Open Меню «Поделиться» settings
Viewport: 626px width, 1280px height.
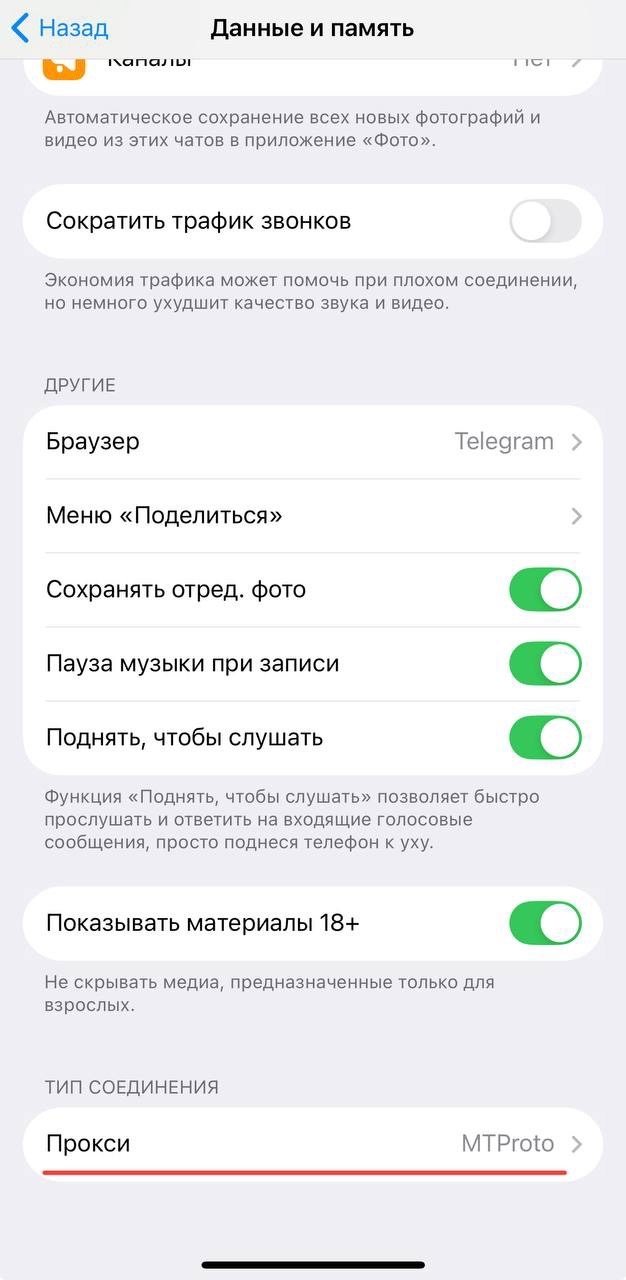pyautogui.click(x=312, y=516)
